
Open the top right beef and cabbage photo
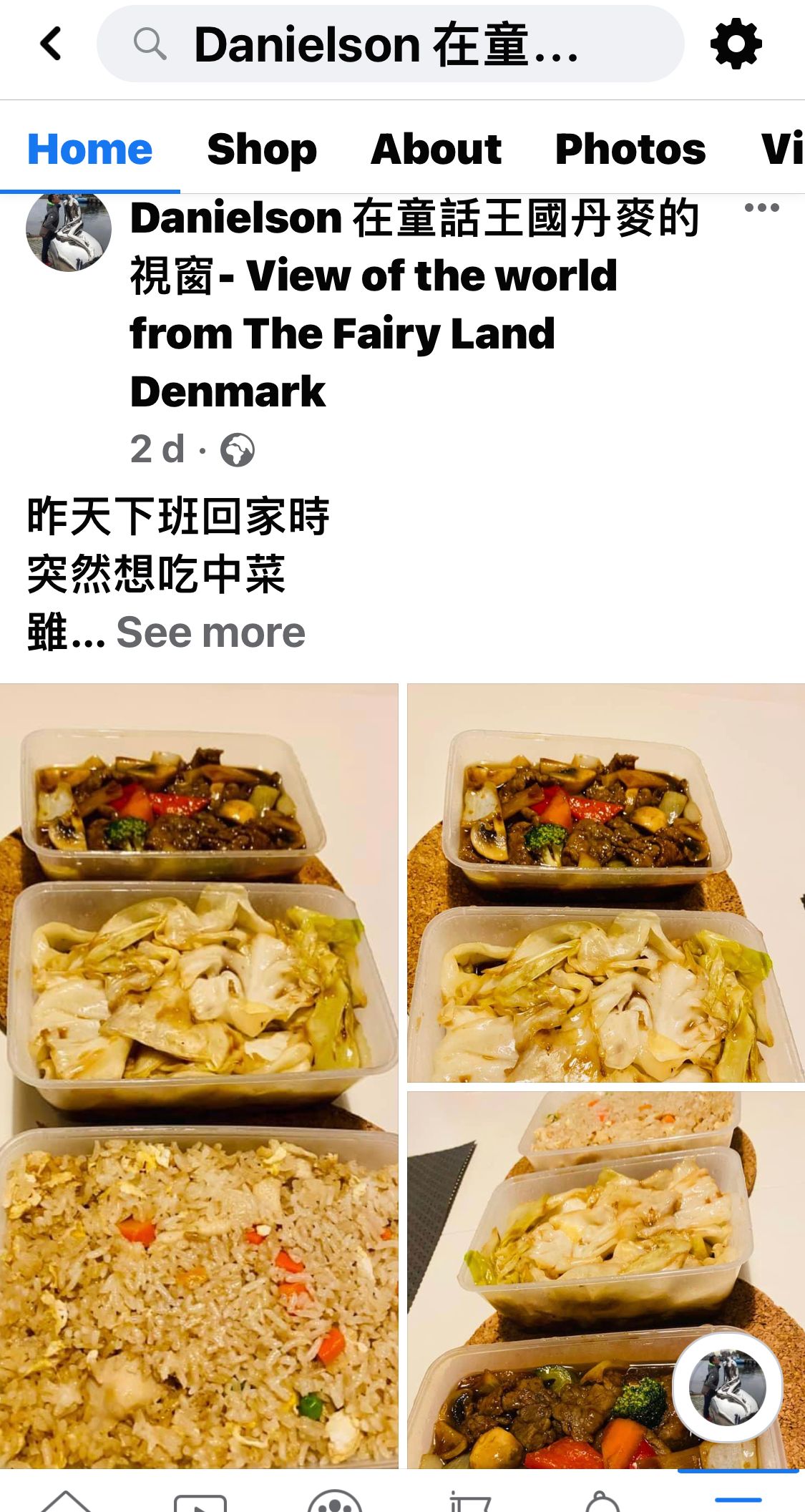click(x=605, y=882)
